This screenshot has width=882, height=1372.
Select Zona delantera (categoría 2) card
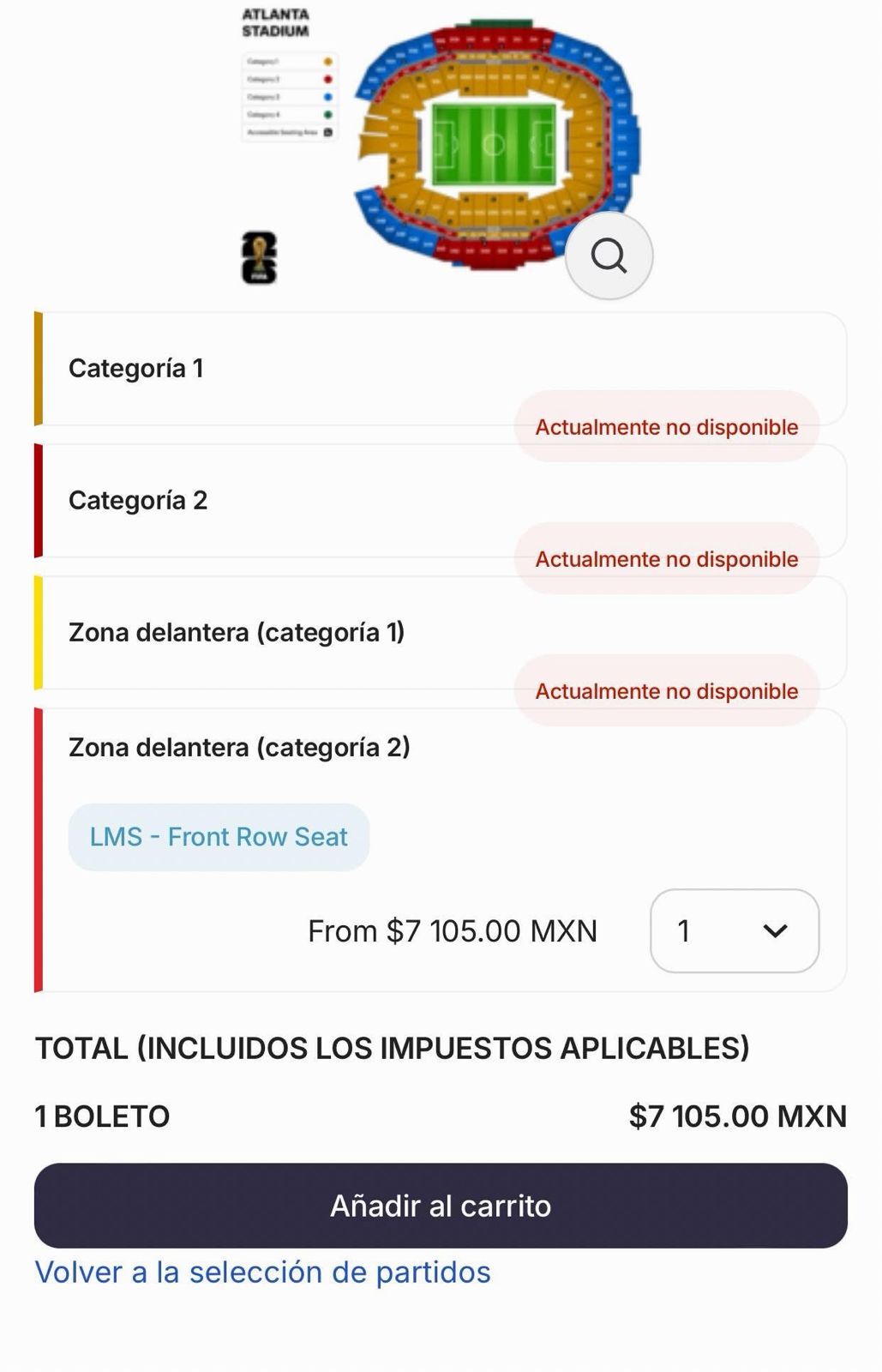click(240, 748)
